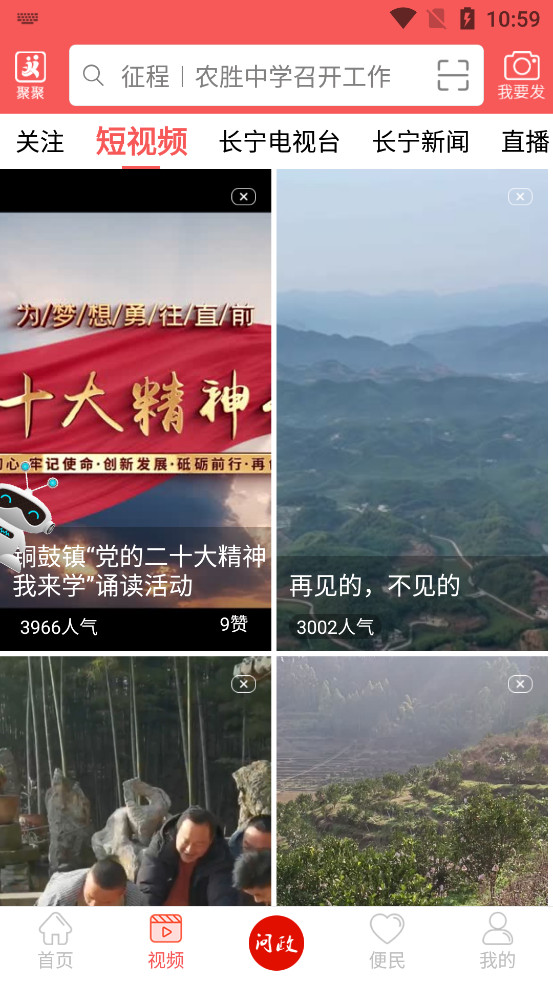The width and height of the screenshot is (553, 983).
Task: Tap the search box showing 征程
Action: [276, 75]
